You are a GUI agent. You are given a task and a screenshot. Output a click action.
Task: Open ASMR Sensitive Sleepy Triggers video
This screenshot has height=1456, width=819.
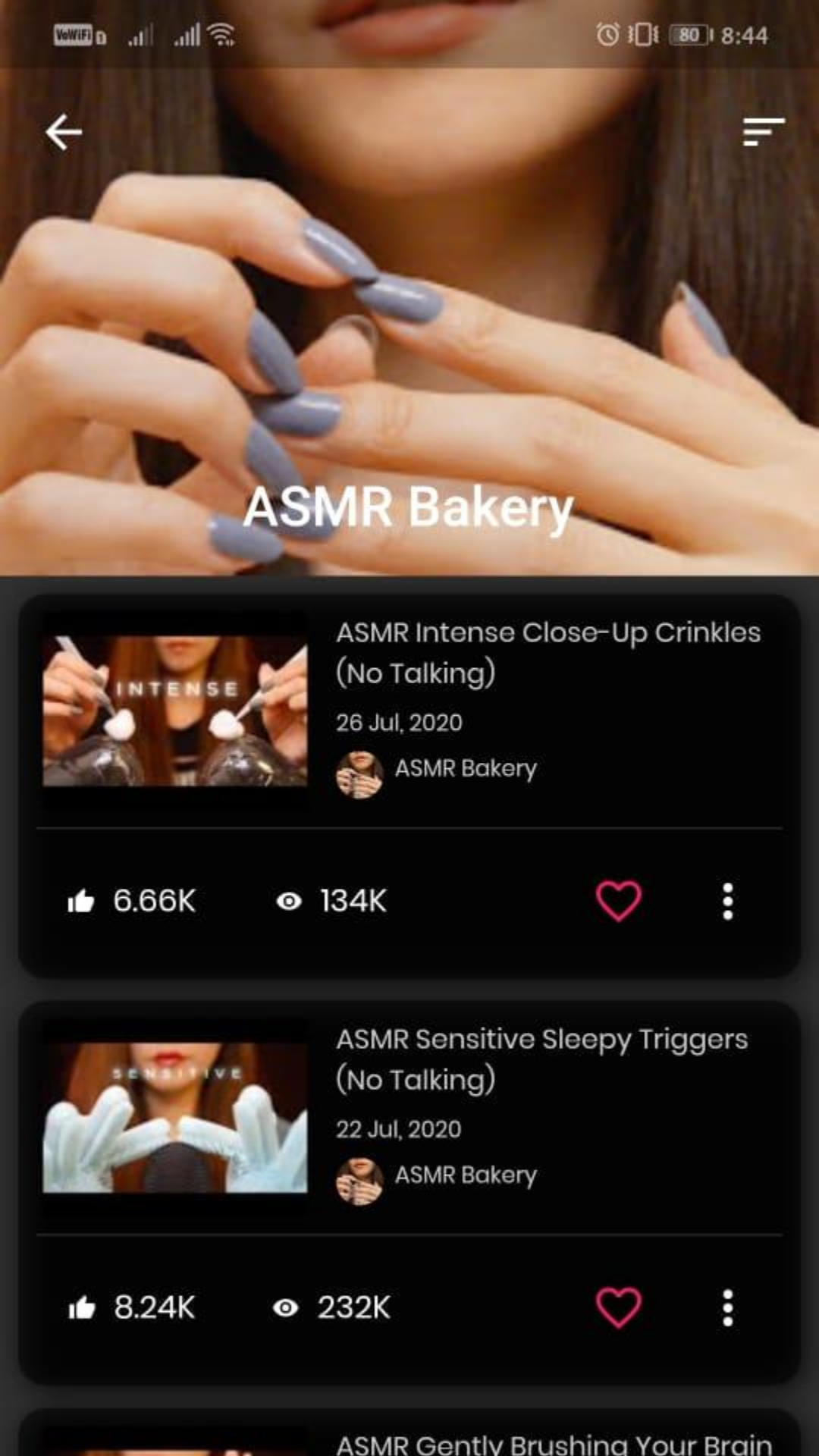point(541,1058)
